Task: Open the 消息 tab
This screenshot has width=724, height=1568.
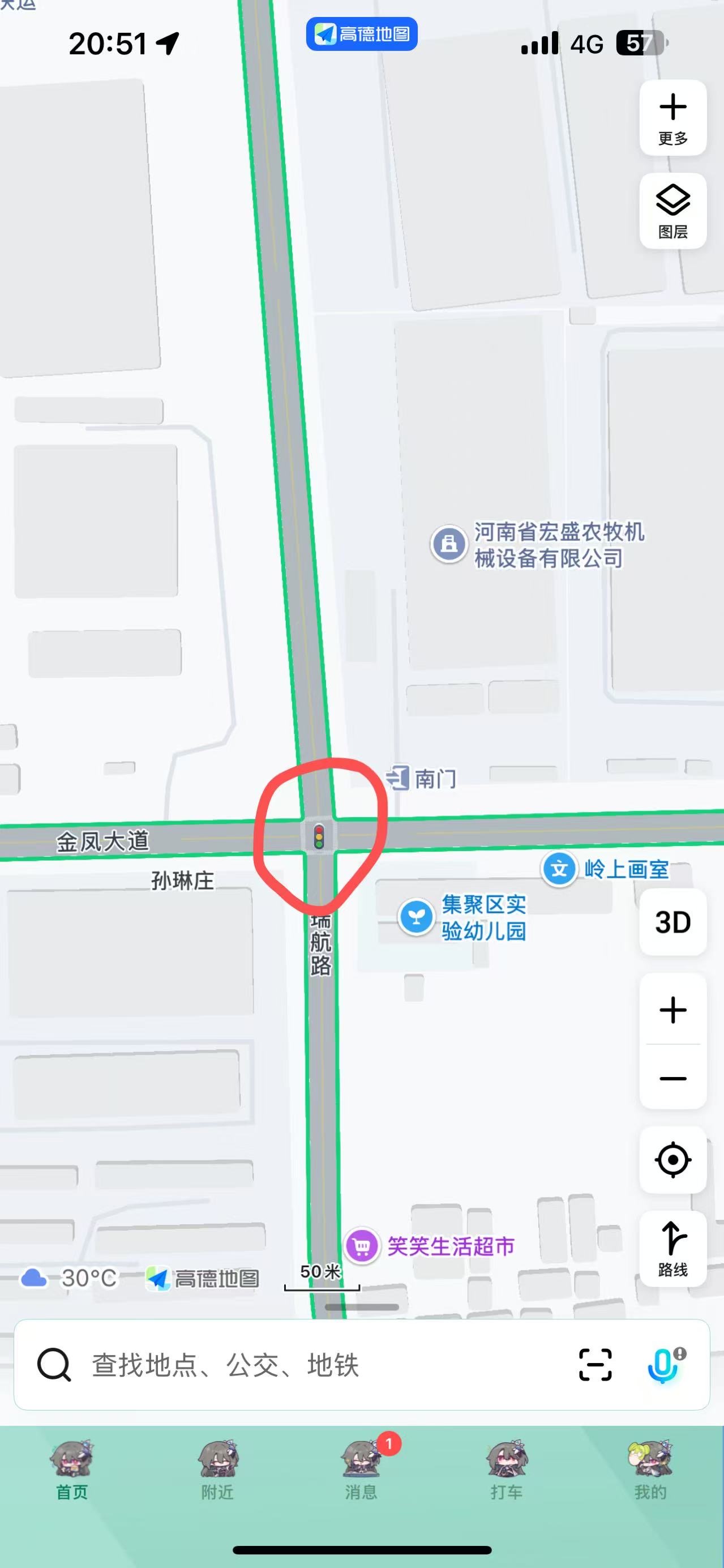Action: click(361, 1471)
